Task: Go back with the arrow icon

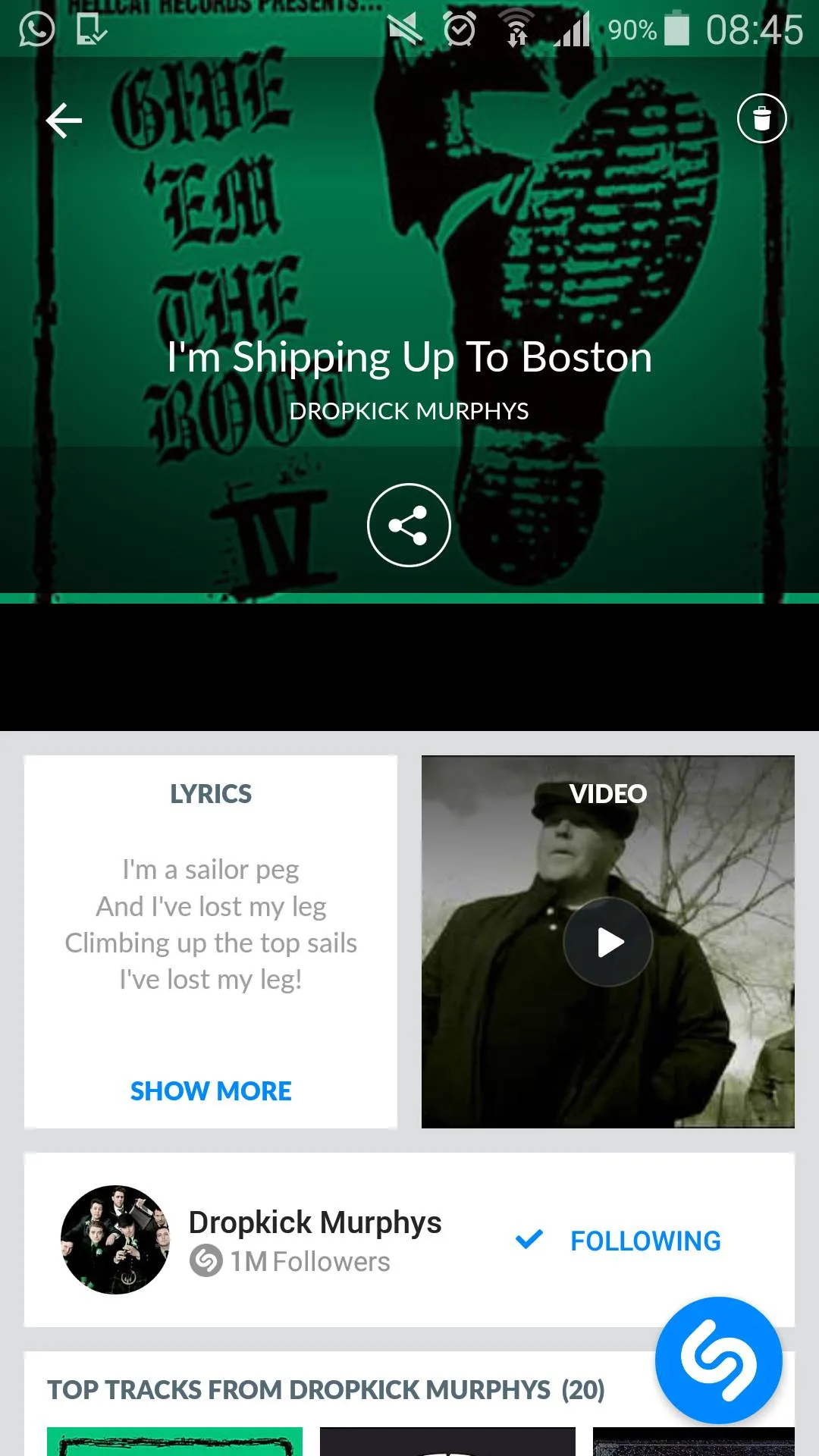Action: coord(64,121)
